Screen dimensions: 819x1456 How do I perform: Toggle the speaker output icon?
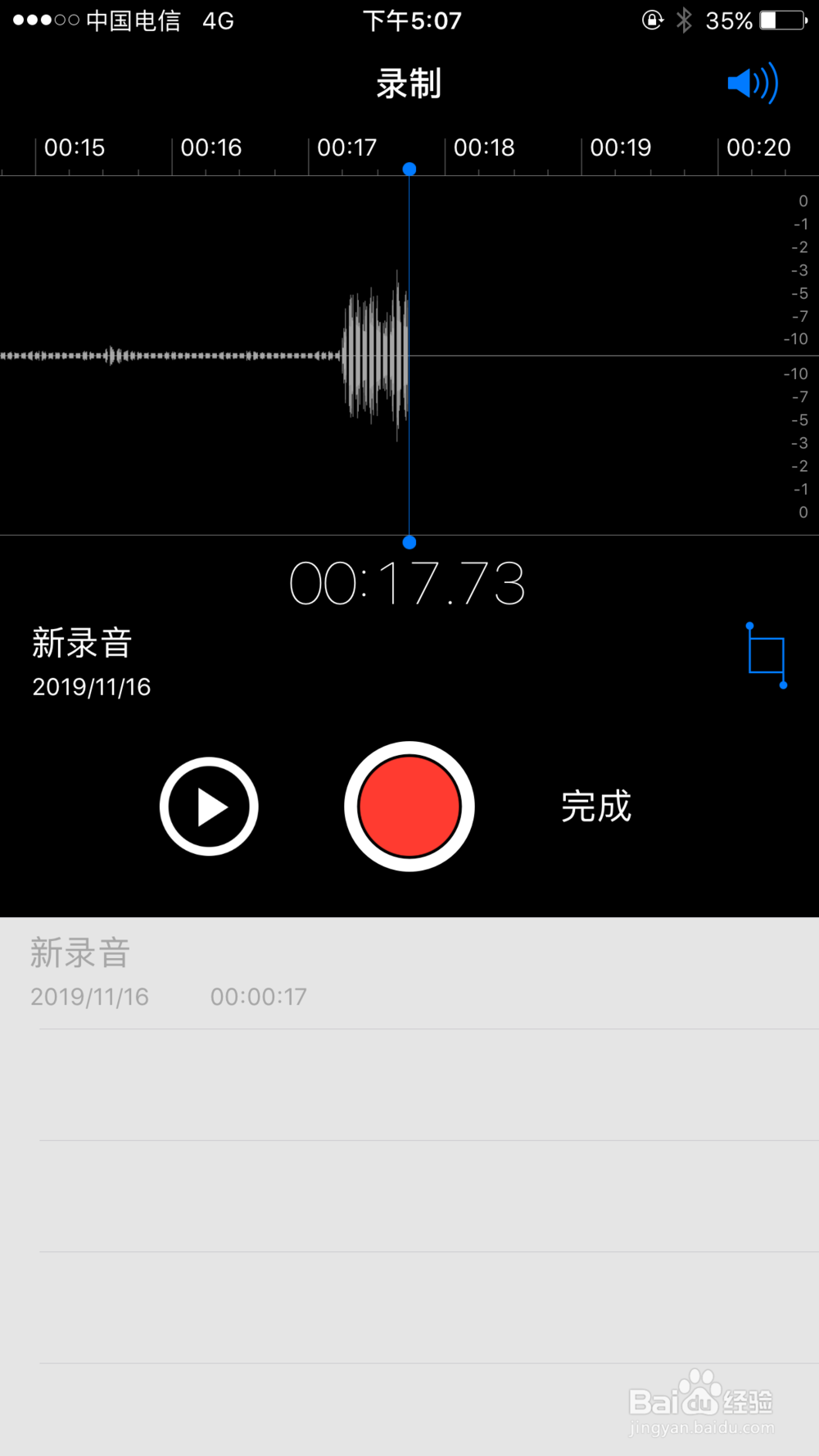753,83
